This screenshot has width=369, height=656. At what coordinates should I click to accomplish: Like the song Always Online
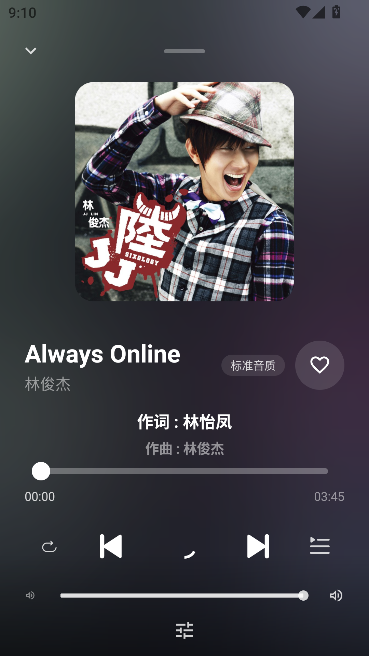(x=320, y=365)
